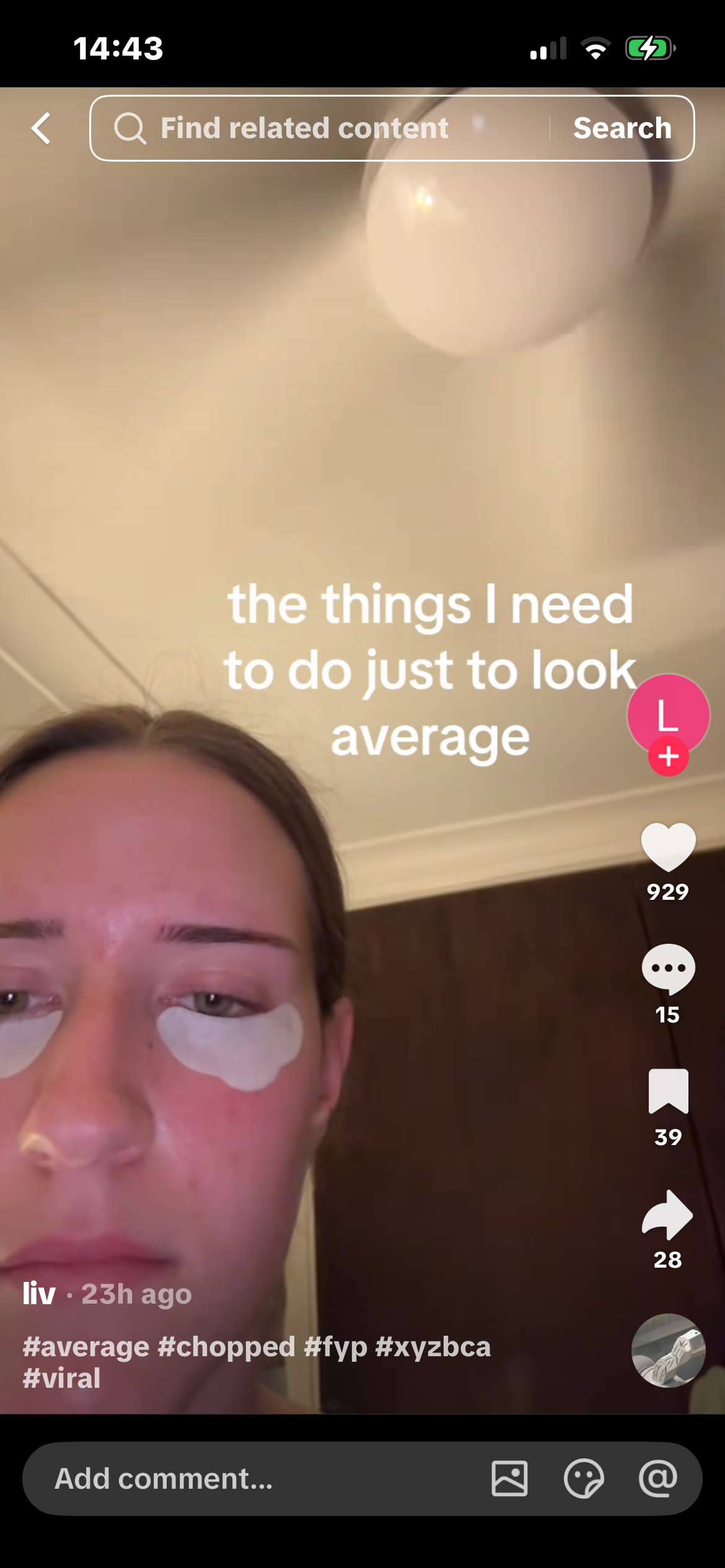Like this video with the heart
The width and height of the screenshot is (725, 1568).
pyautogui.click(x=668, y=847)
